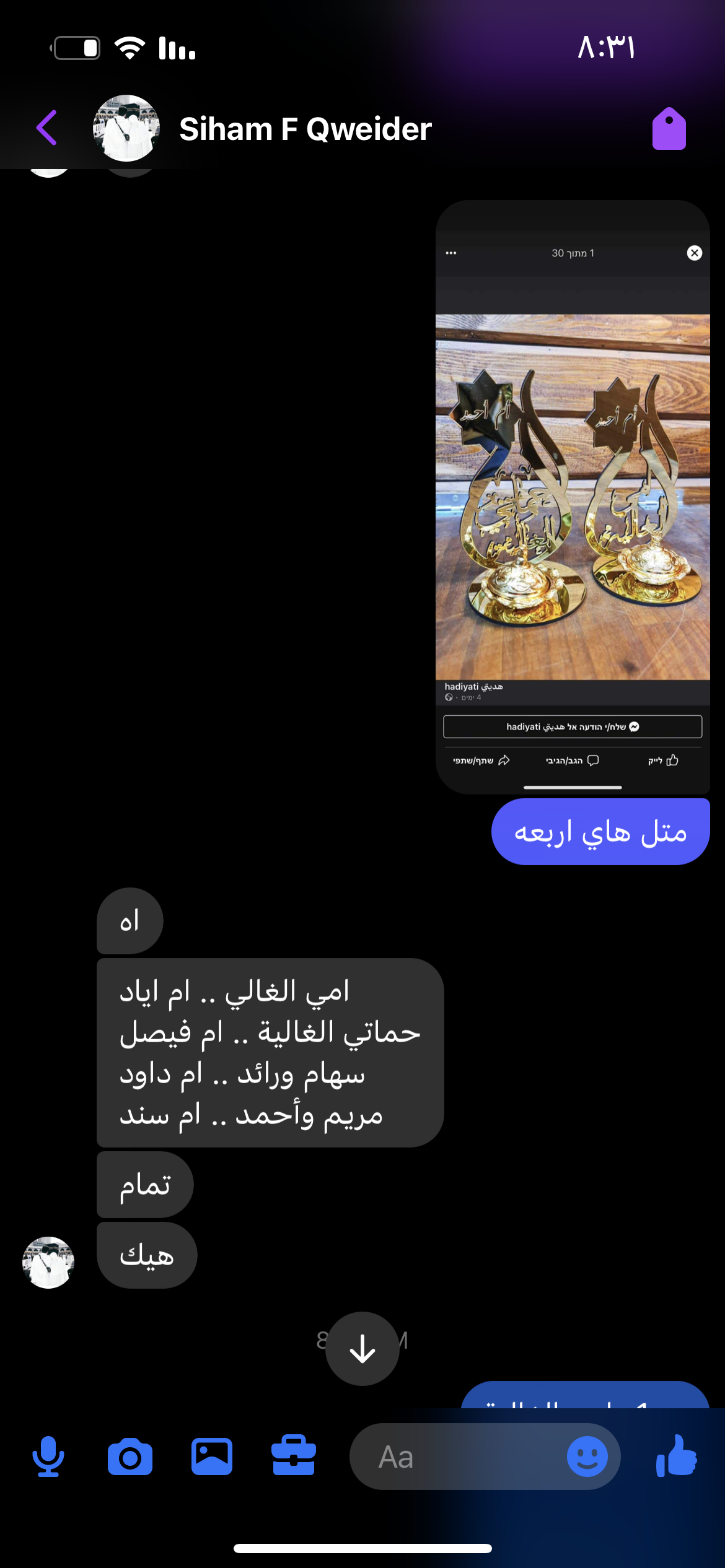This screenshot has height=1568, width=725.
Task: Send a thumbs-up like
Action: tap(677, 1456)
